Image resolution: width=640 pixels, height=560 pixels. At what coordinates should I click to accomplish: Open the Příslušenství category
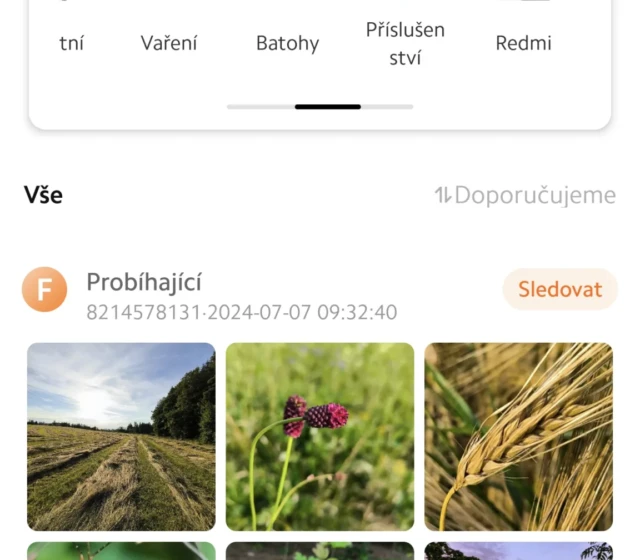(x=405, y=43)
